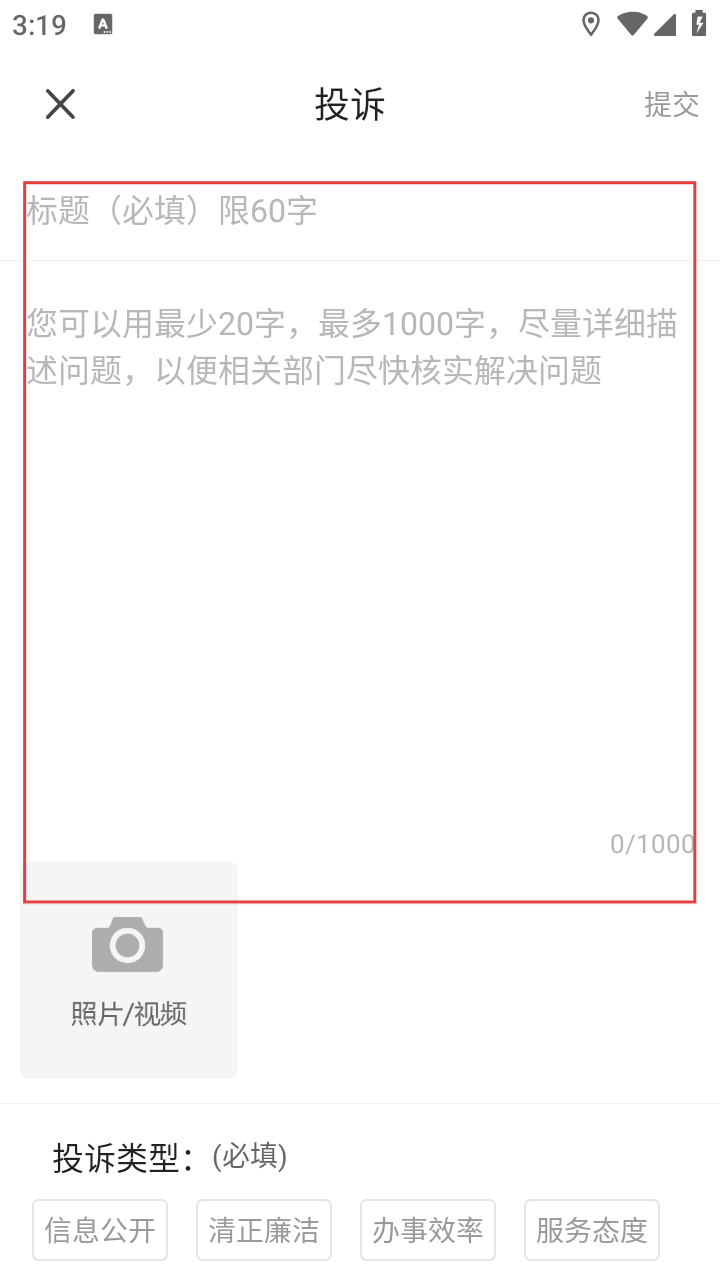Close the 投诉 complaint page
This screenshot has width=720, height=1280.
click(60, 104)
